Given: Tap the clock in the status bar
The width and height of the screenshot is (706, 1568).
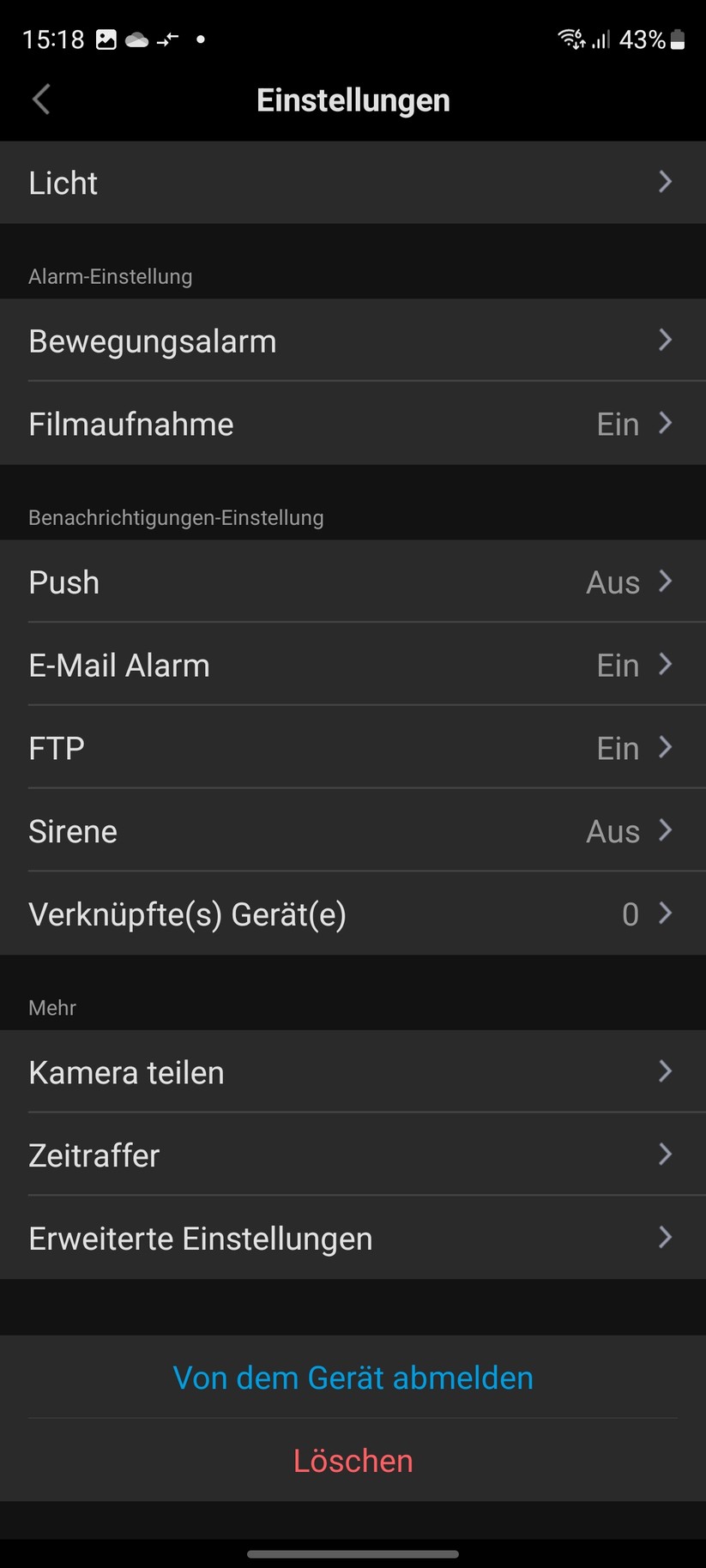Looking at the screenshot, I should 52,38.
